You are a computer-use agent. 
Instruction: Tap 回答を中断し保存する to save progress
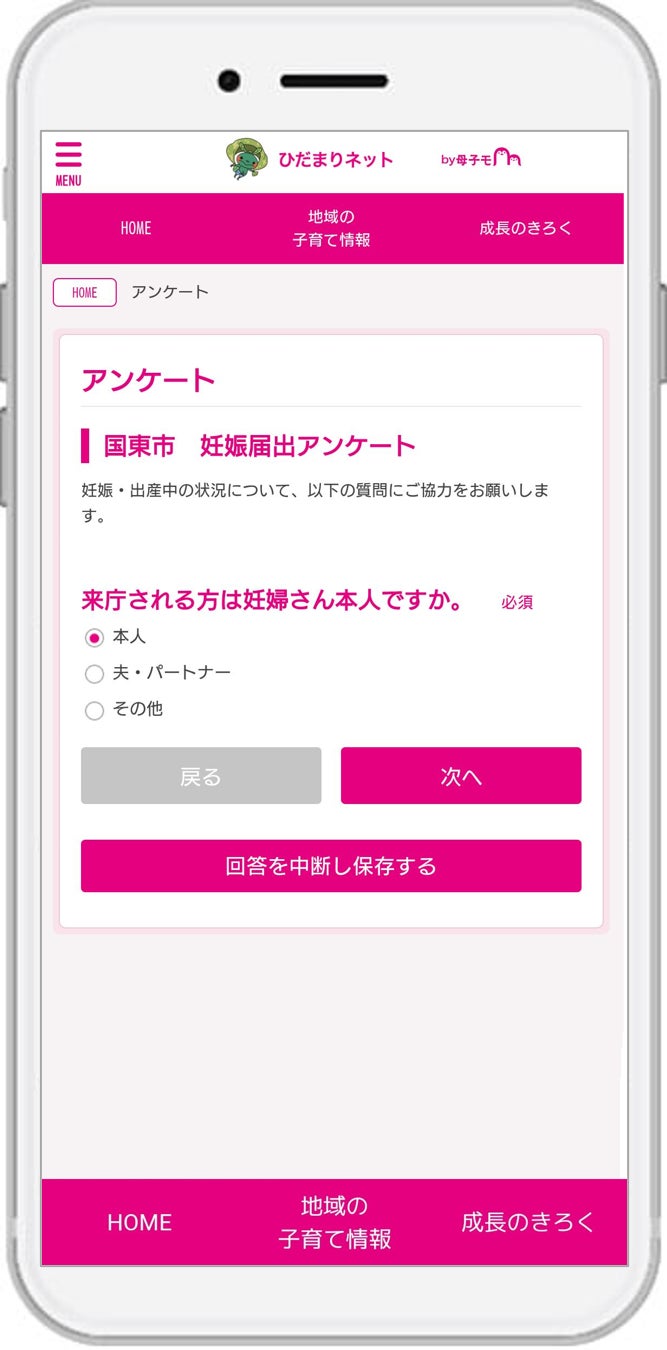pyautogui.click(x=331, y=866)
